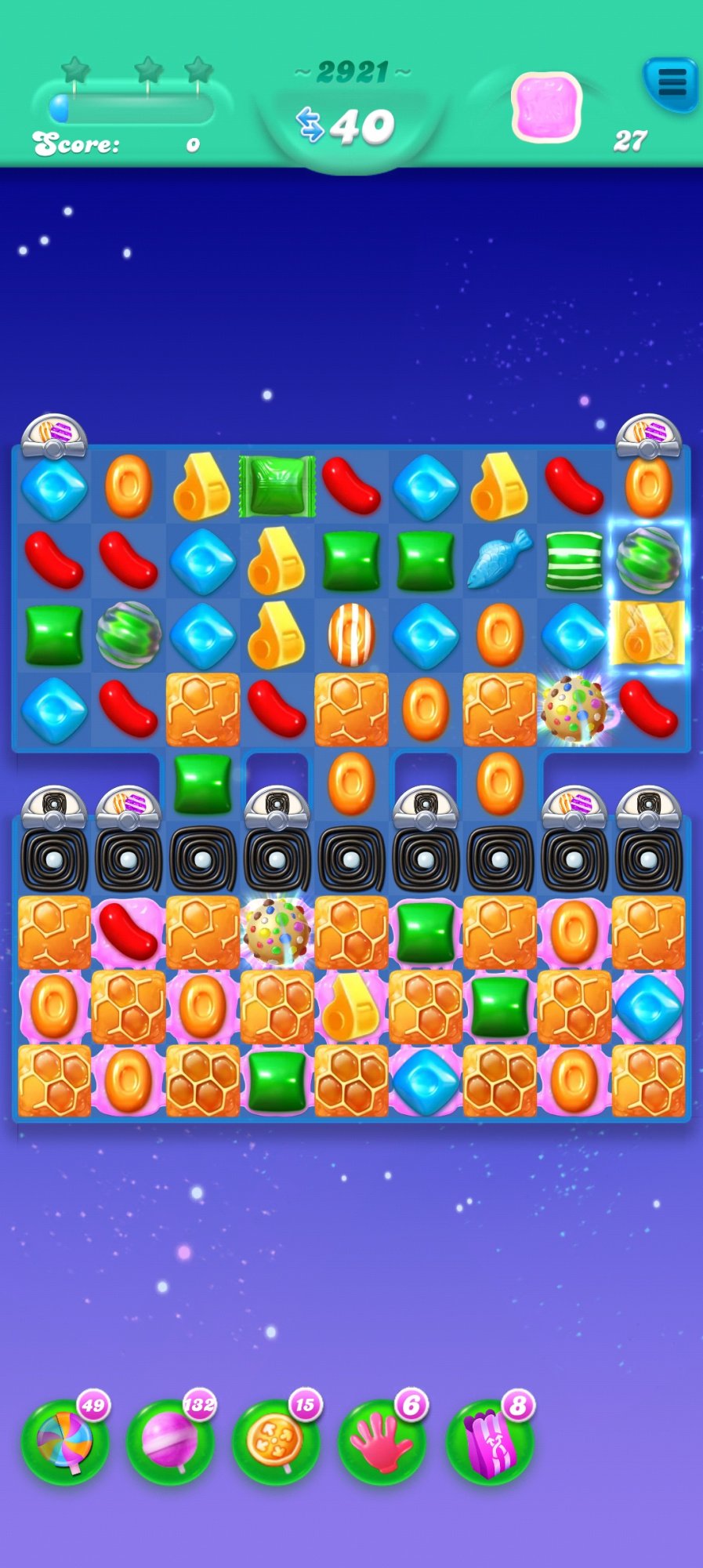Screen dimensions: 703x1568
Task: Select the blue fish candy
Action: (499, 558)
